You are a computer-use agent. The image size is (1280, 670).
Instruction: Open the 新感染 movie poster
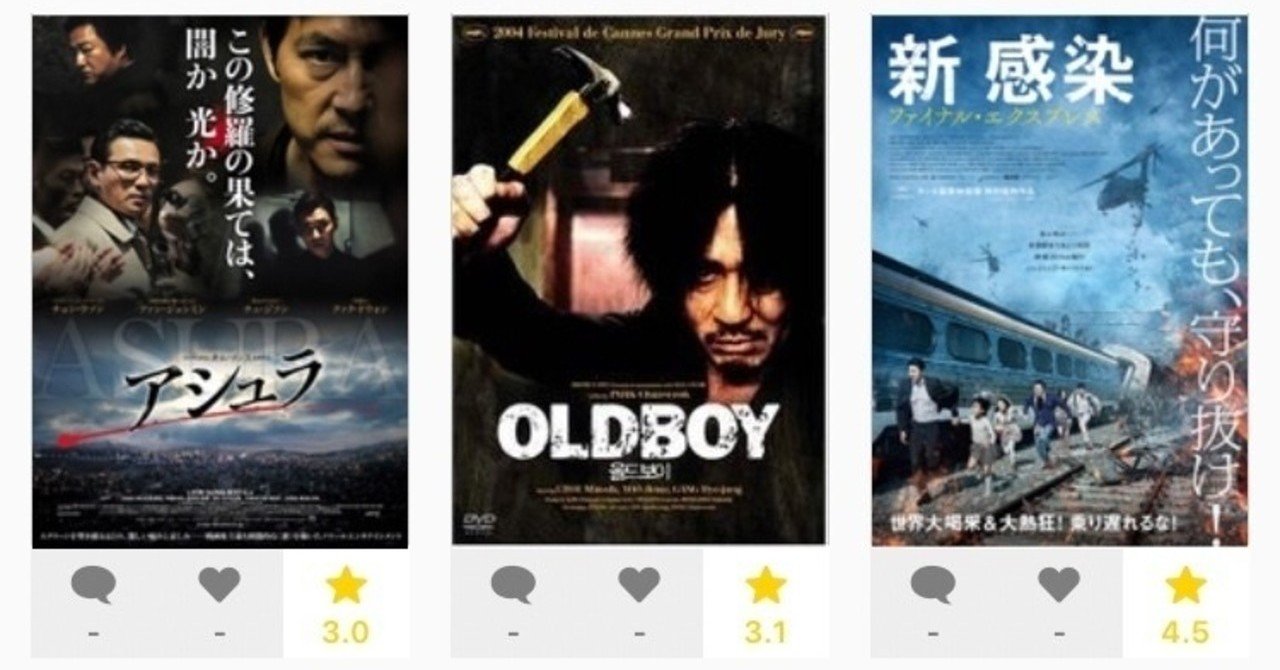pyautogui.click(x=1059, y=280)
